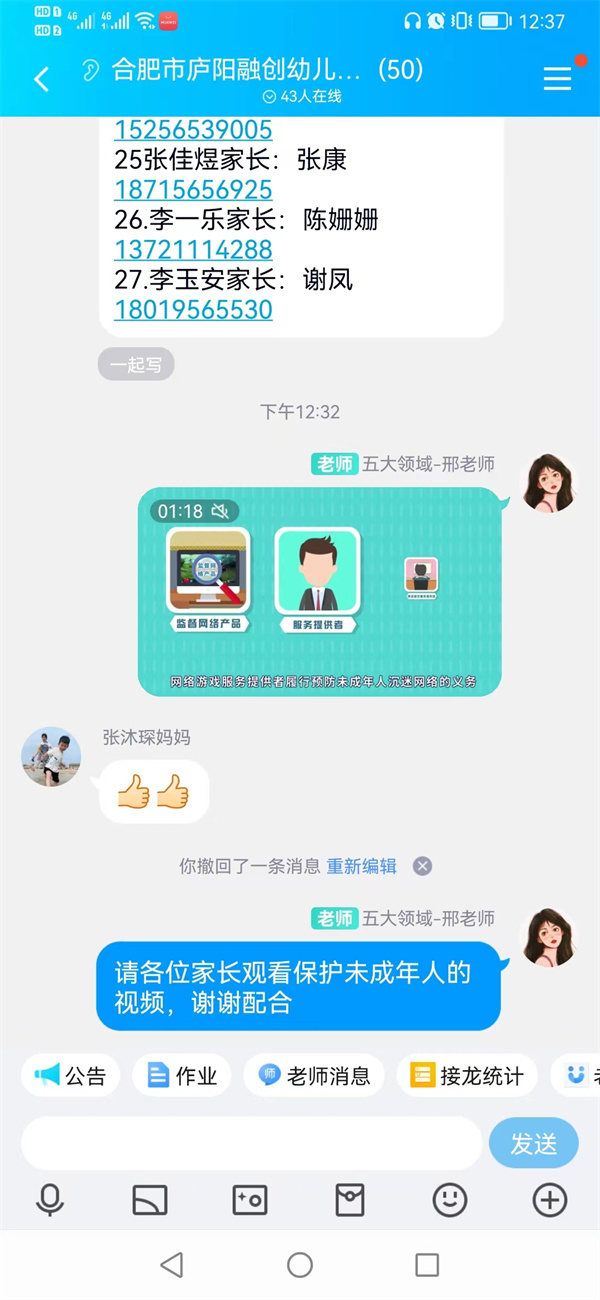Open the 老师消息 chip
Viewport: 600px width, 1300px height.
tap(314, 1076)
